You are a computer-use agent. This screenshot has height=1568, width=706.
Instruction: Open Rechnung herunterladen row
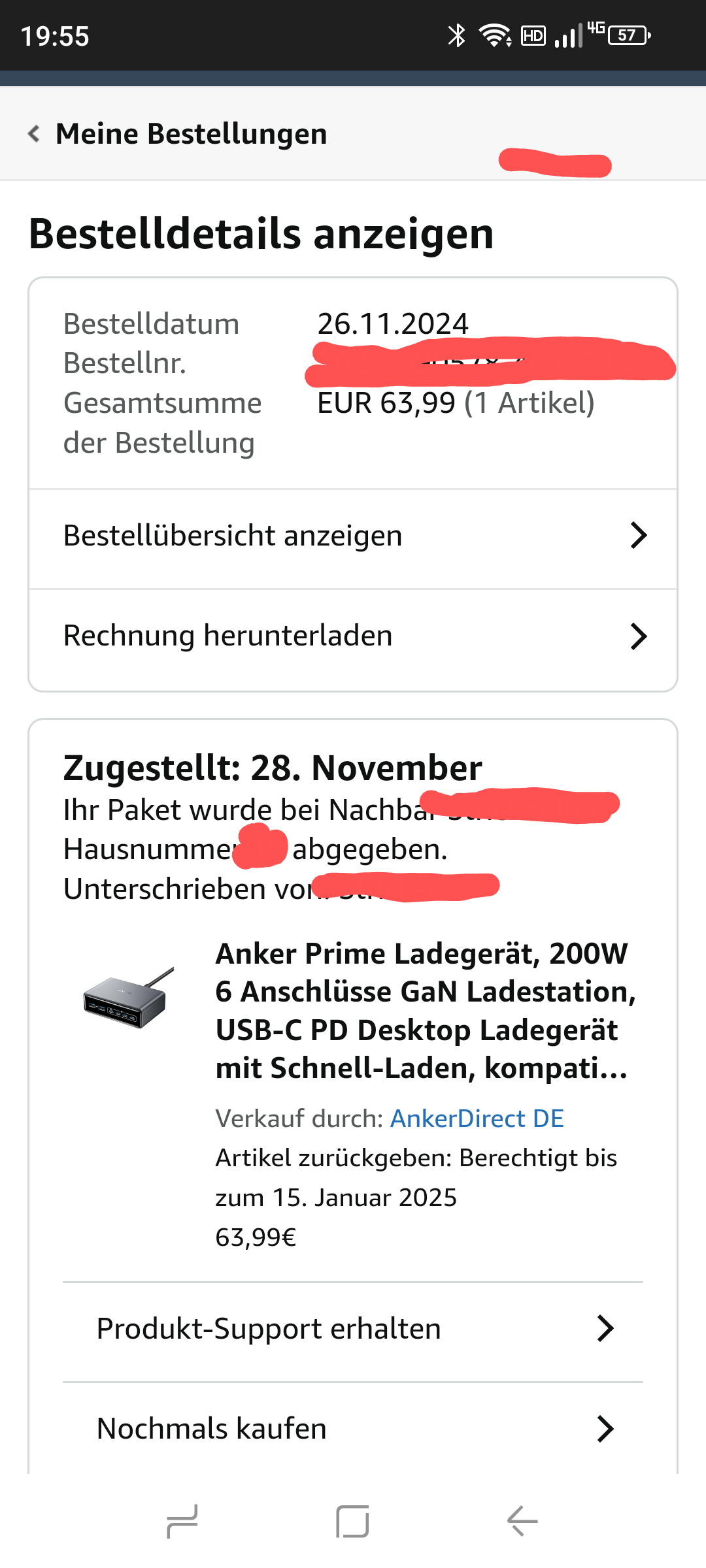click(353, 636)
